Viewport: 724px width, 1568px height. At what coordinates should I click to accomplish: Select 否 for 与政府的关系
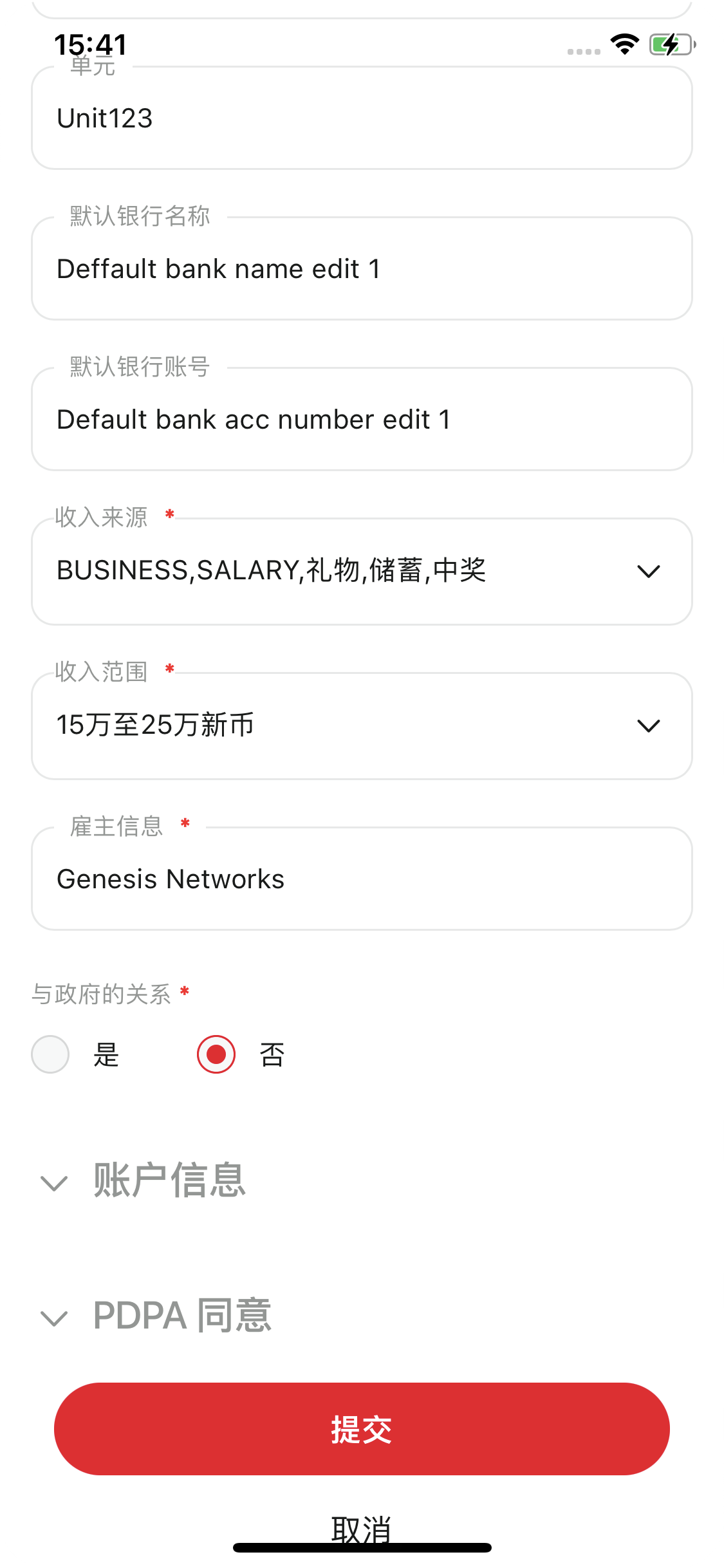tap(216, 1054)
